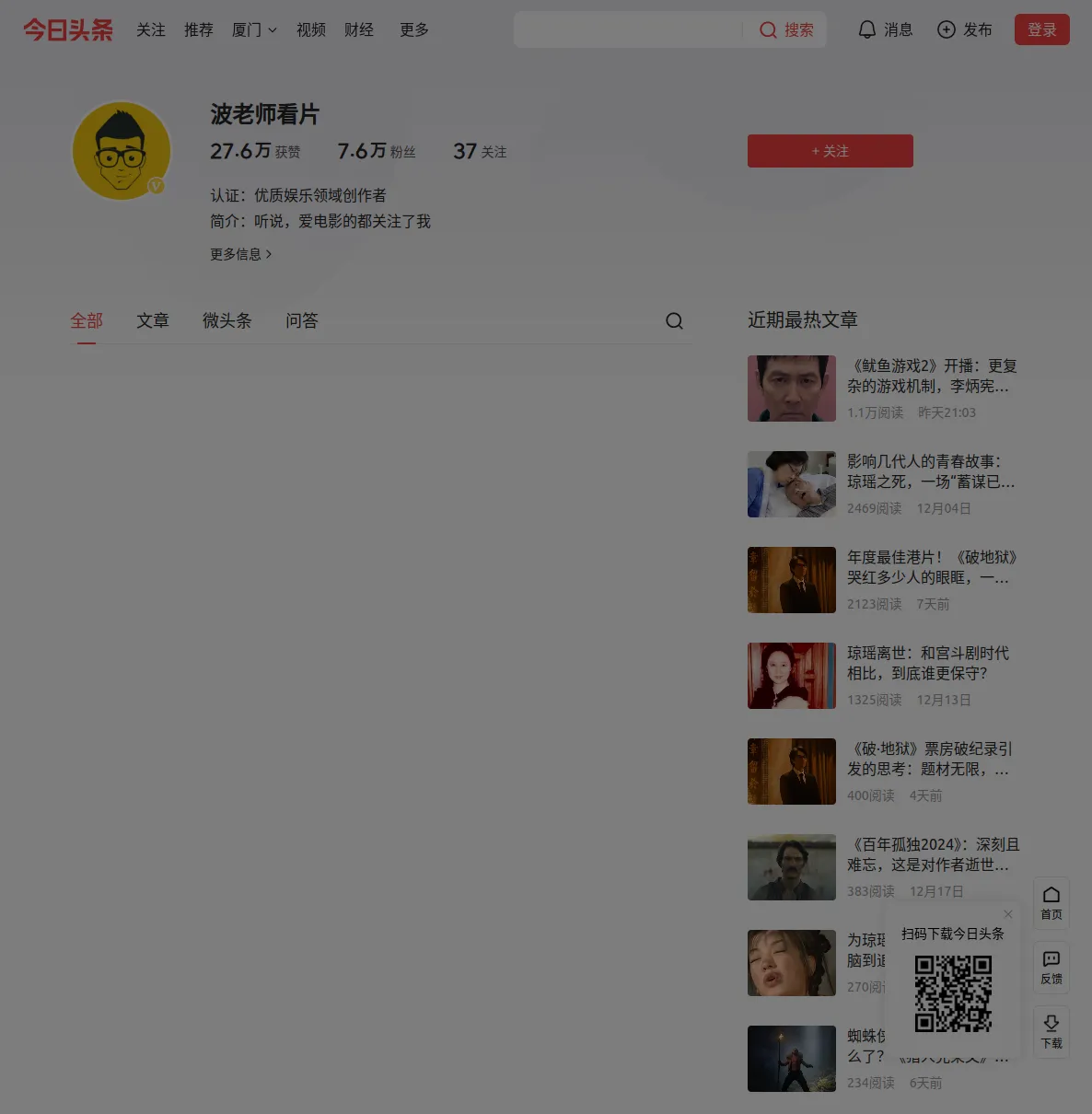Switch to the 文章 tab
The image size is (1092, 1114).
(153, 320)
